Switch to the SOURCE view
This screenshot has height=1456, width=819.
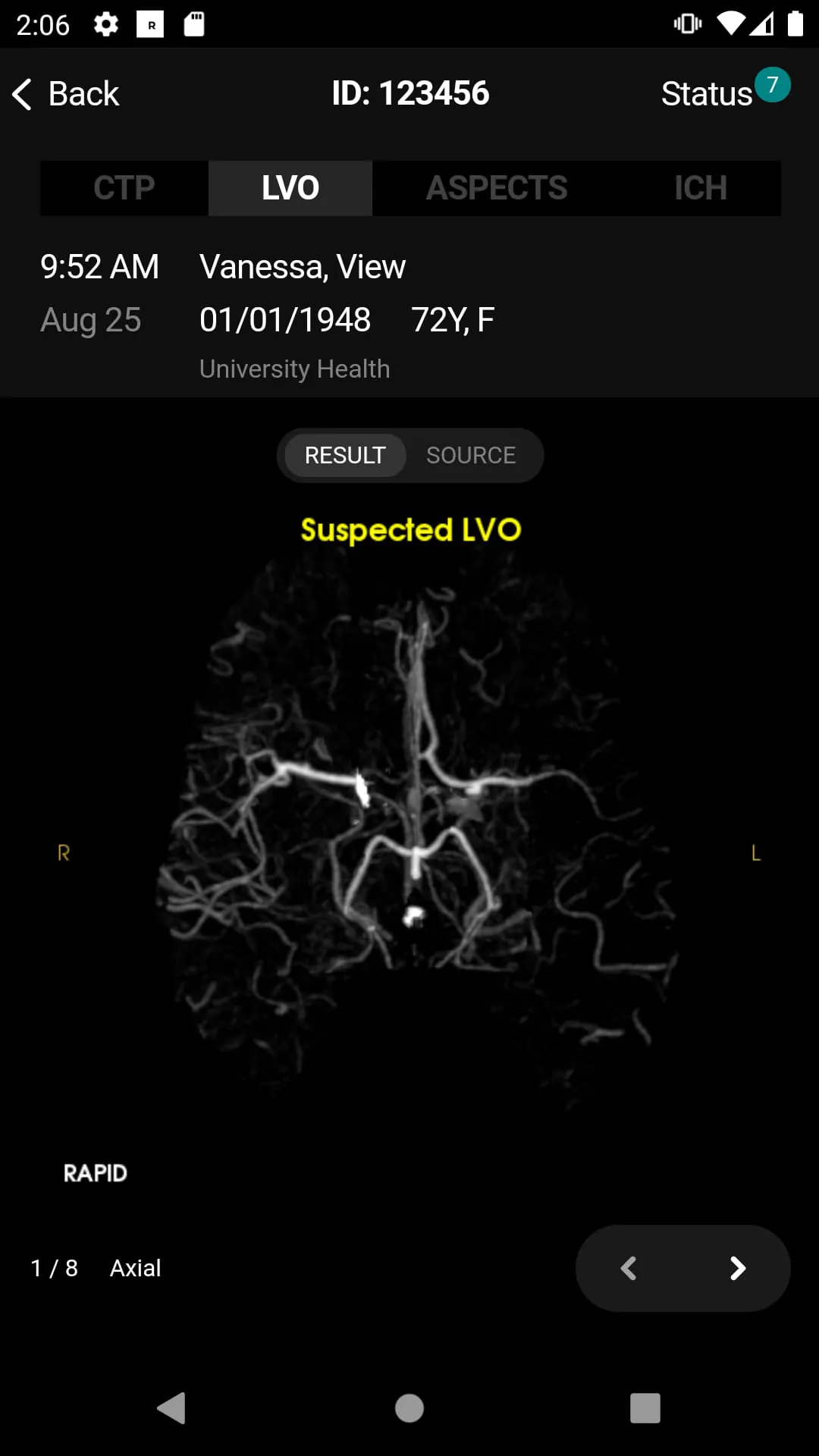click(471, 455)
